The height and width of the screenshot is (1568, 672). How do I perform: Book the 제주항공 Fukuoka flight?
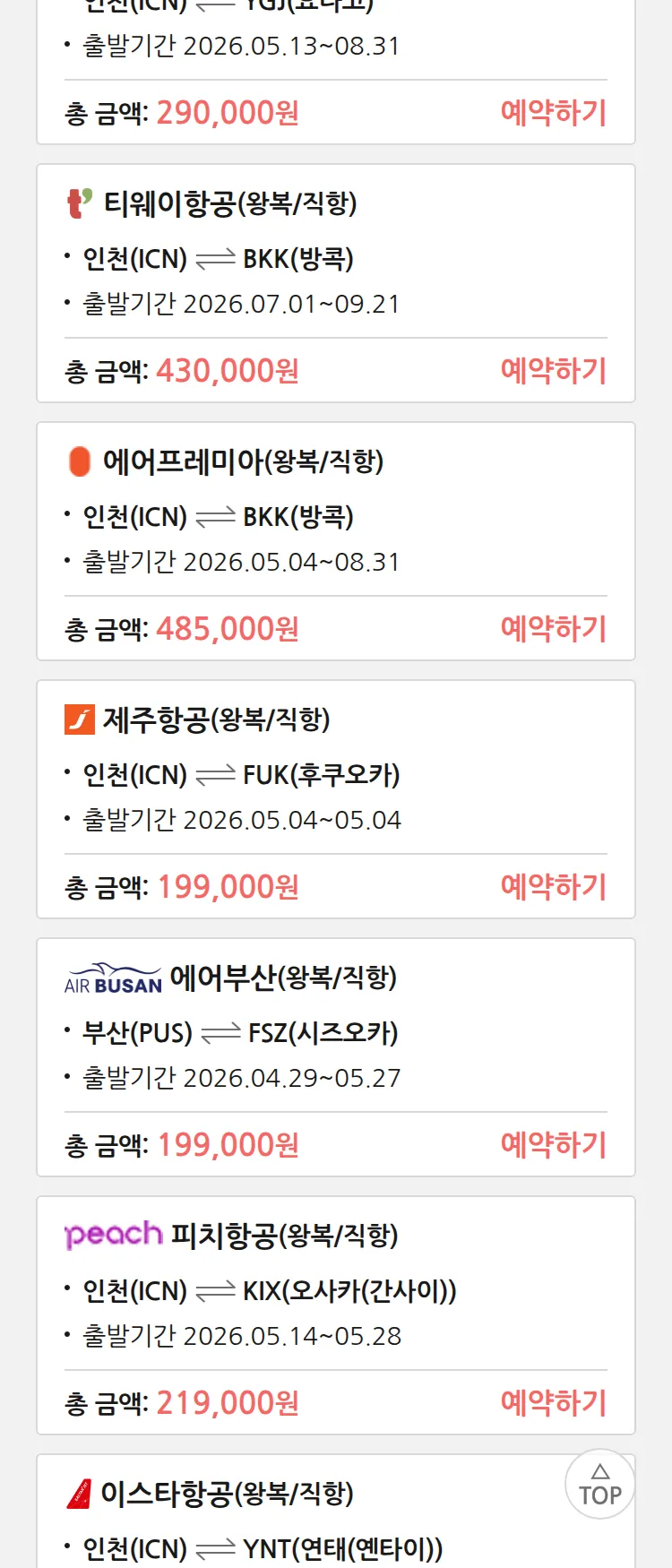tap(553, 887)
